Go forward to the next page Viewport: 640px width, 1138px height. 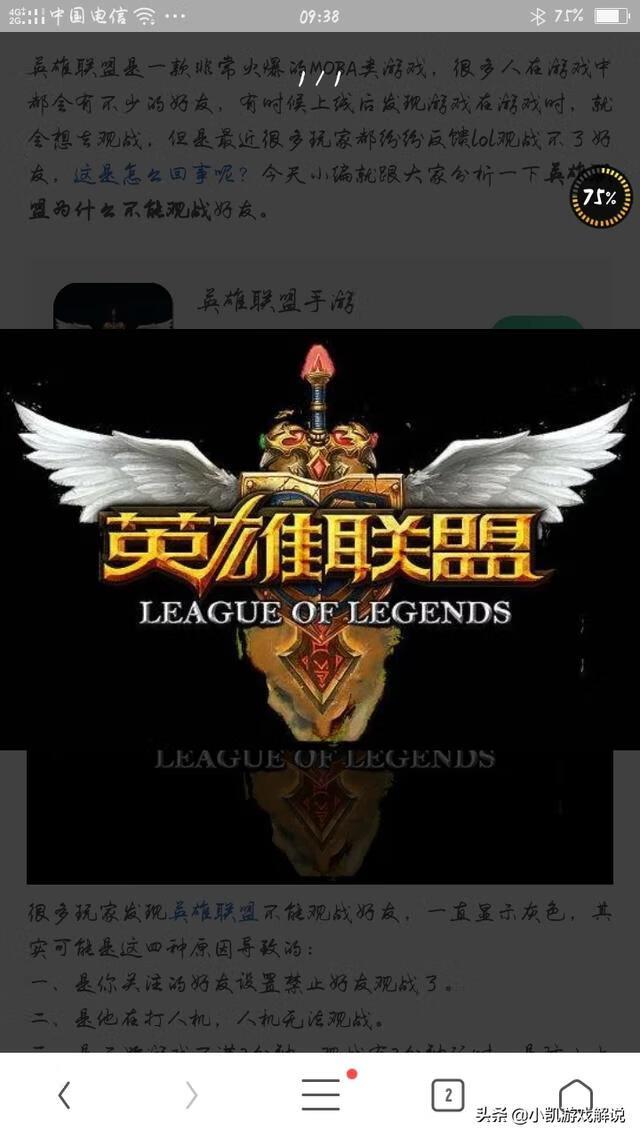tap(191, 1095)
